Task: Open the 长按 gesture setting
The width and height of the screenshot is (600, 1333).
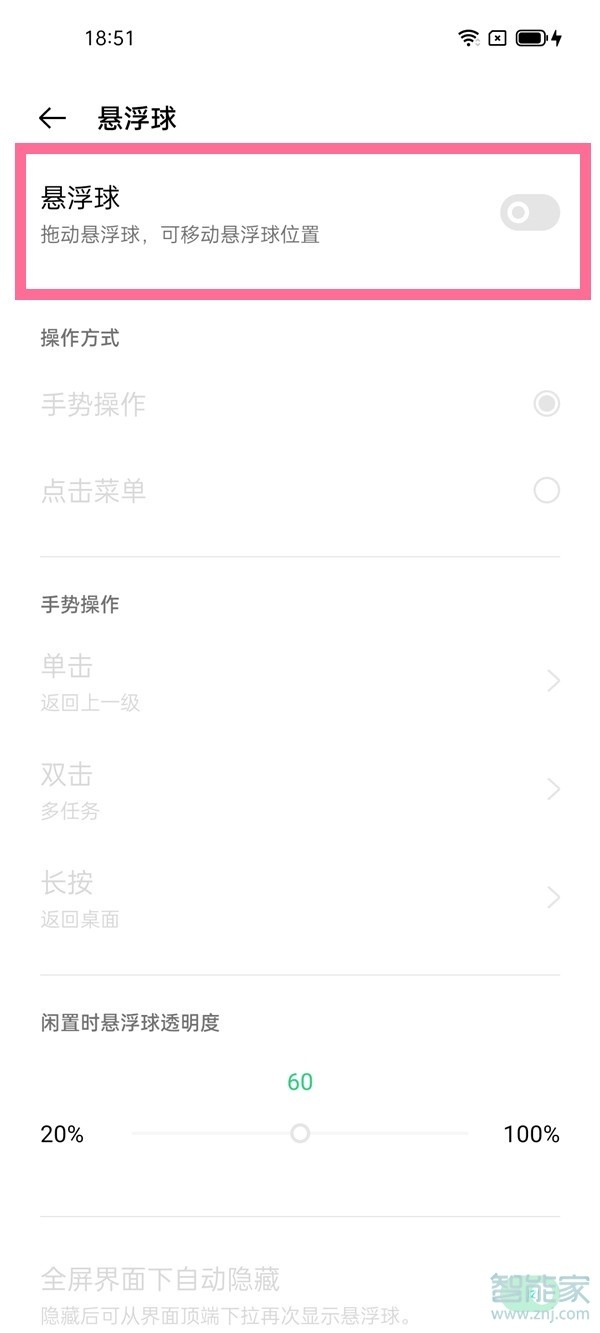Action: pyautogui.click(x=300, y=898)
